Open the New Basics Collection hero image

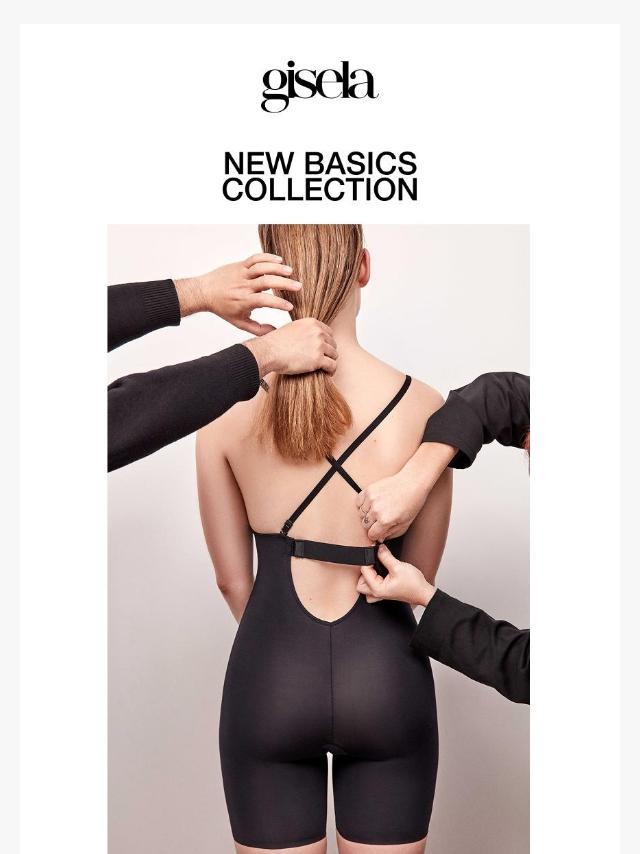pyautogui.click(x=319, y=539)
